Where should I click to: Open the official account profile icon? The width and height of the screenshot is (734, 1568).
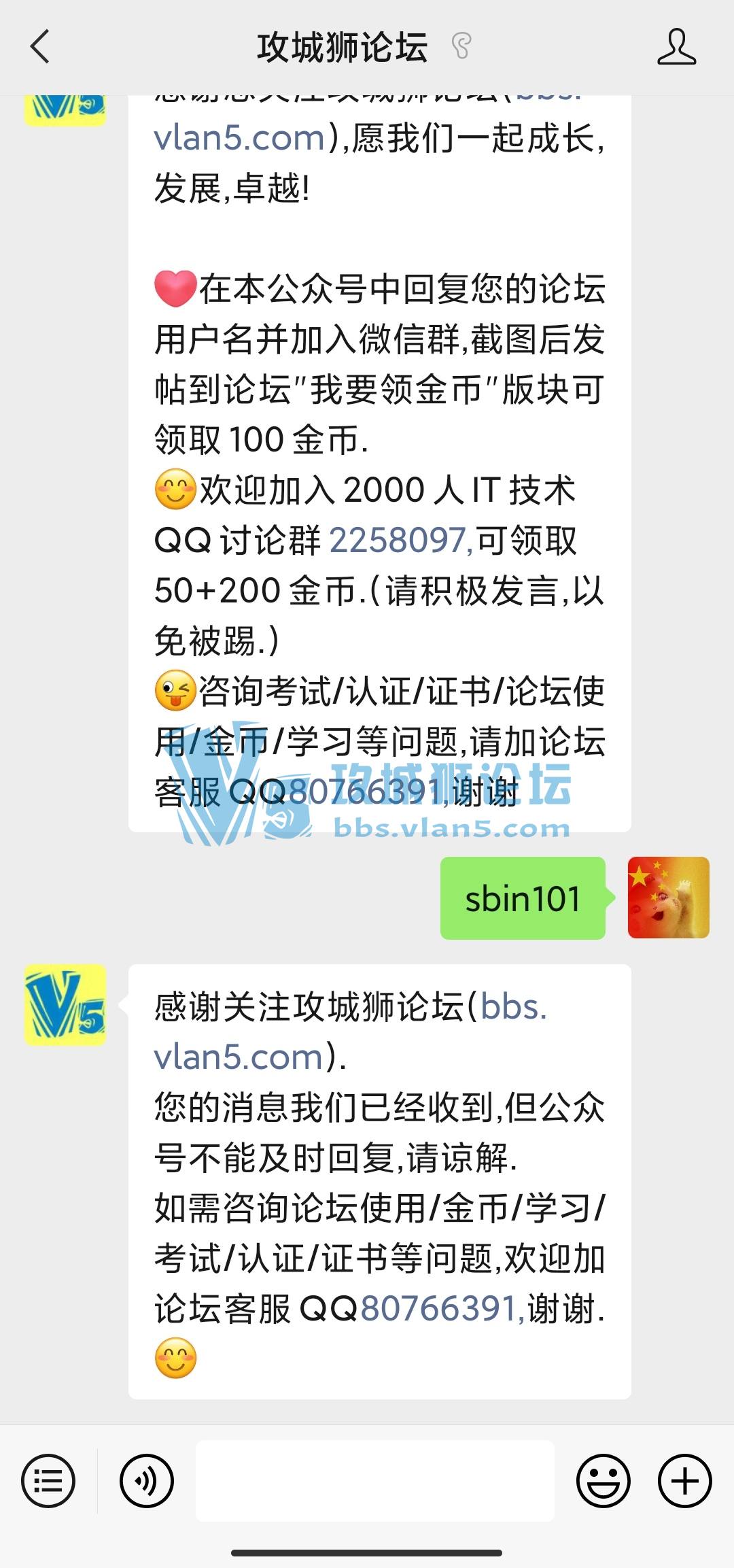(x=676, y=47)
